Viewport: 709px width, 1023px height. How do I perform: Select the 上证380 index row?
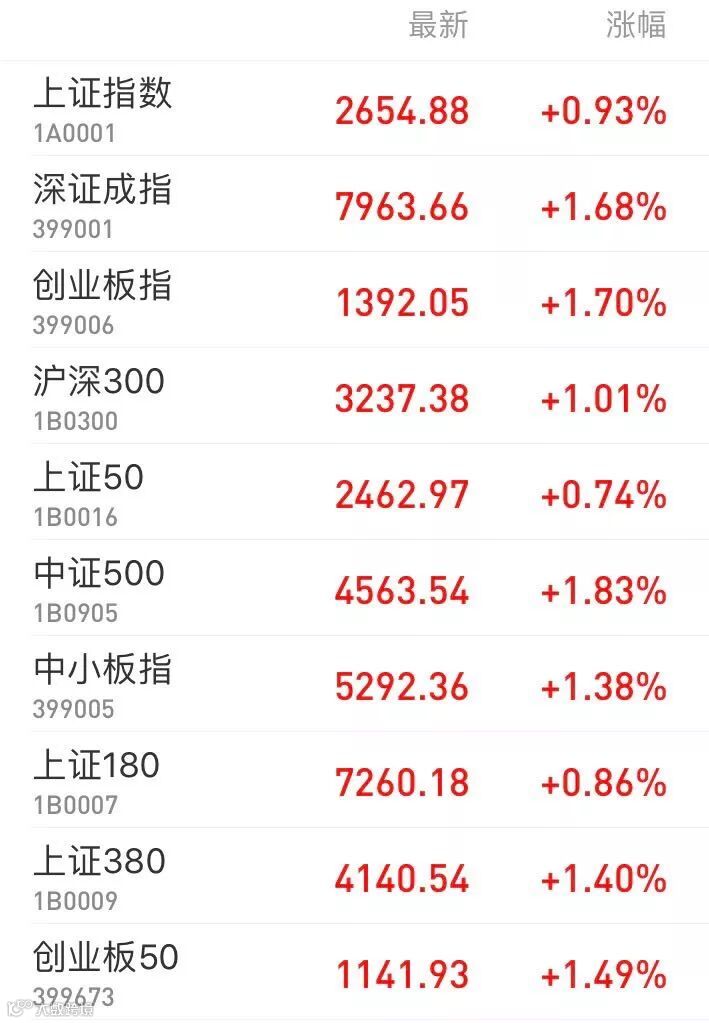click(354, 876)
